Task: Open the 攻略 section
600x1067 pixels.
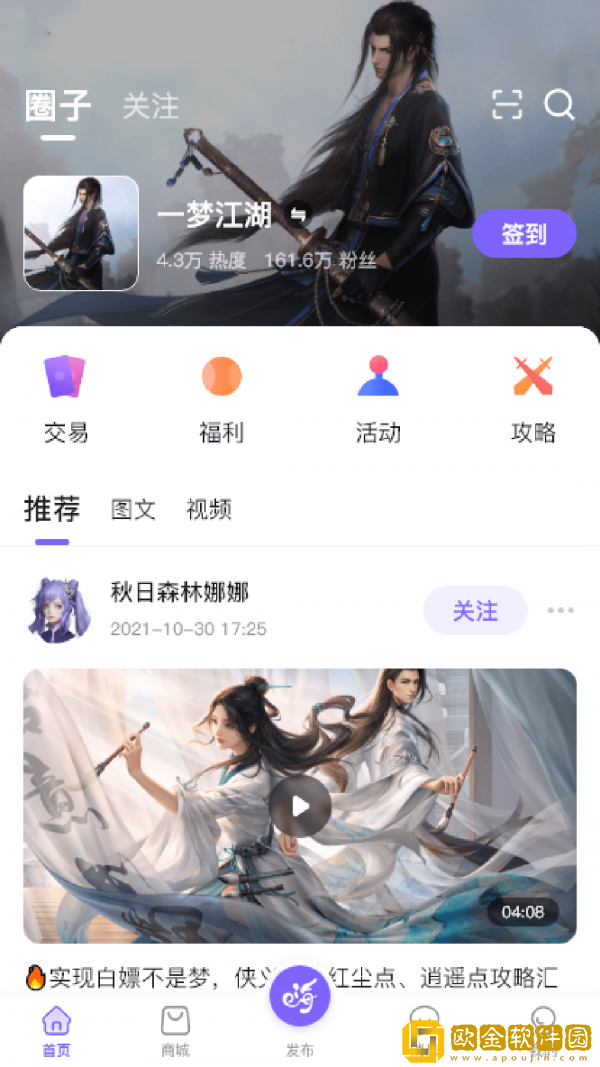Action: [533, 398]
